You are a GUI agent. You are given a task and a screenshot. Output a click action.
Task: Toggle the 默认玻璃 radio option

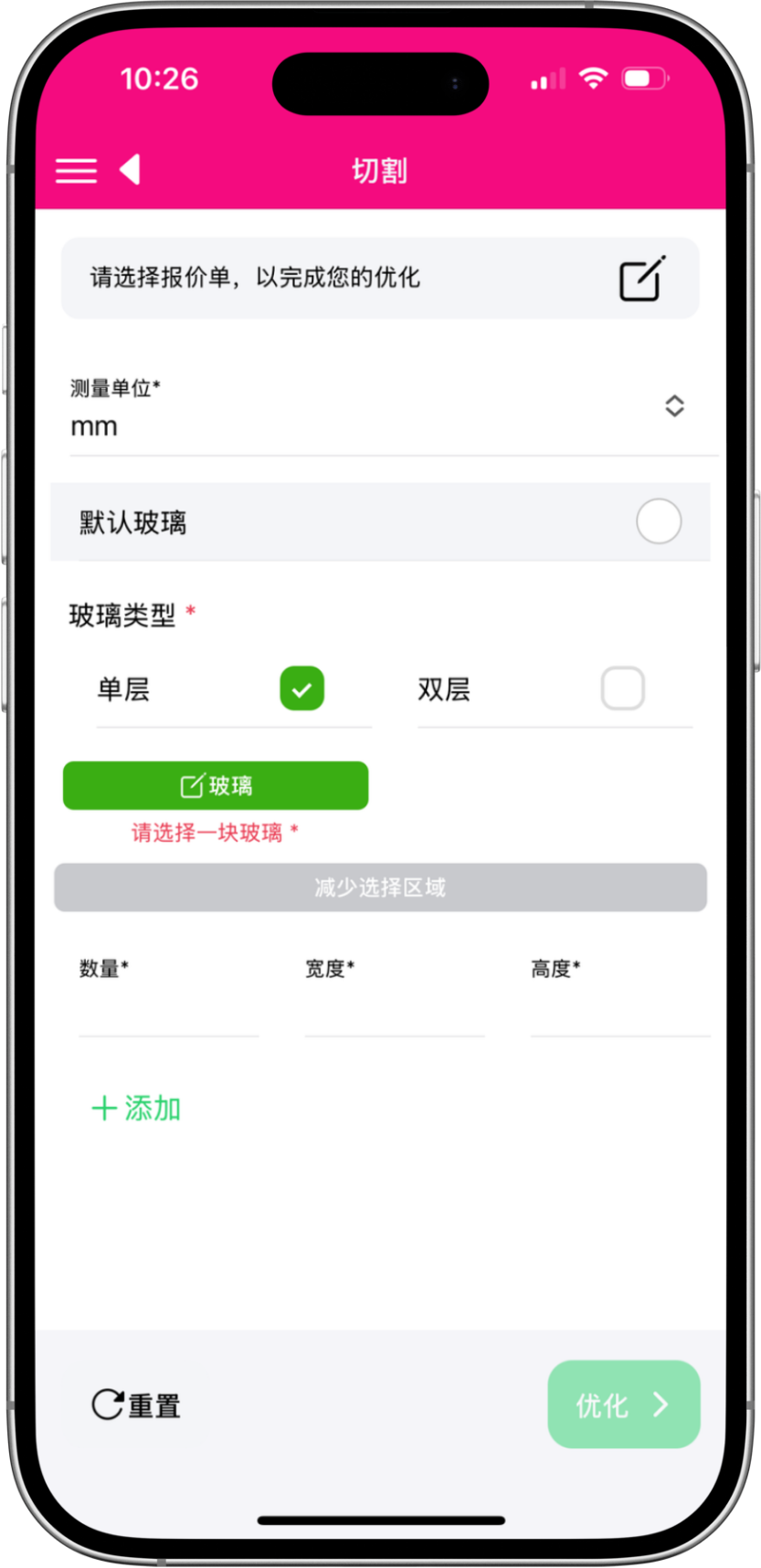pyautogui.click(x=658, y=522)
